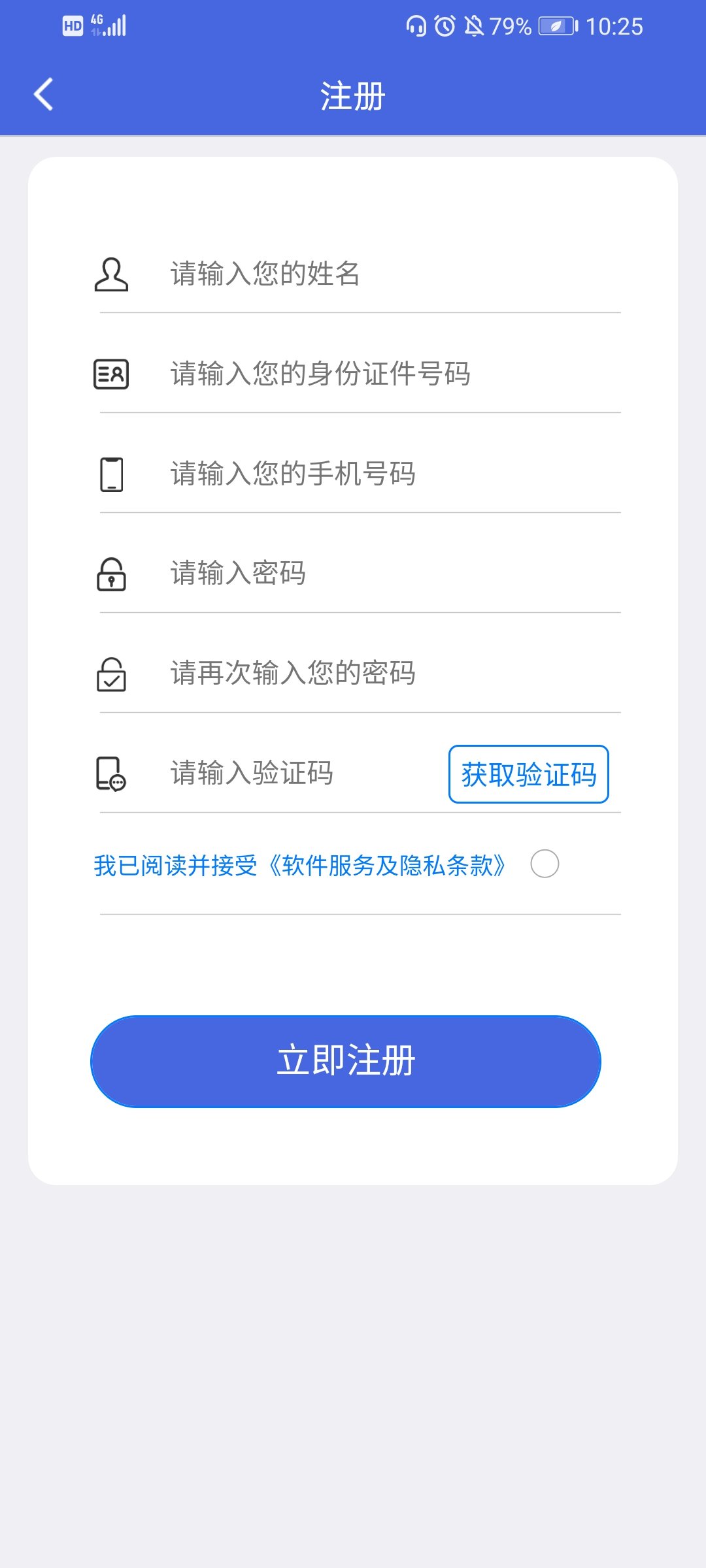Focus the password field 请输入密码

coord(392,574)
